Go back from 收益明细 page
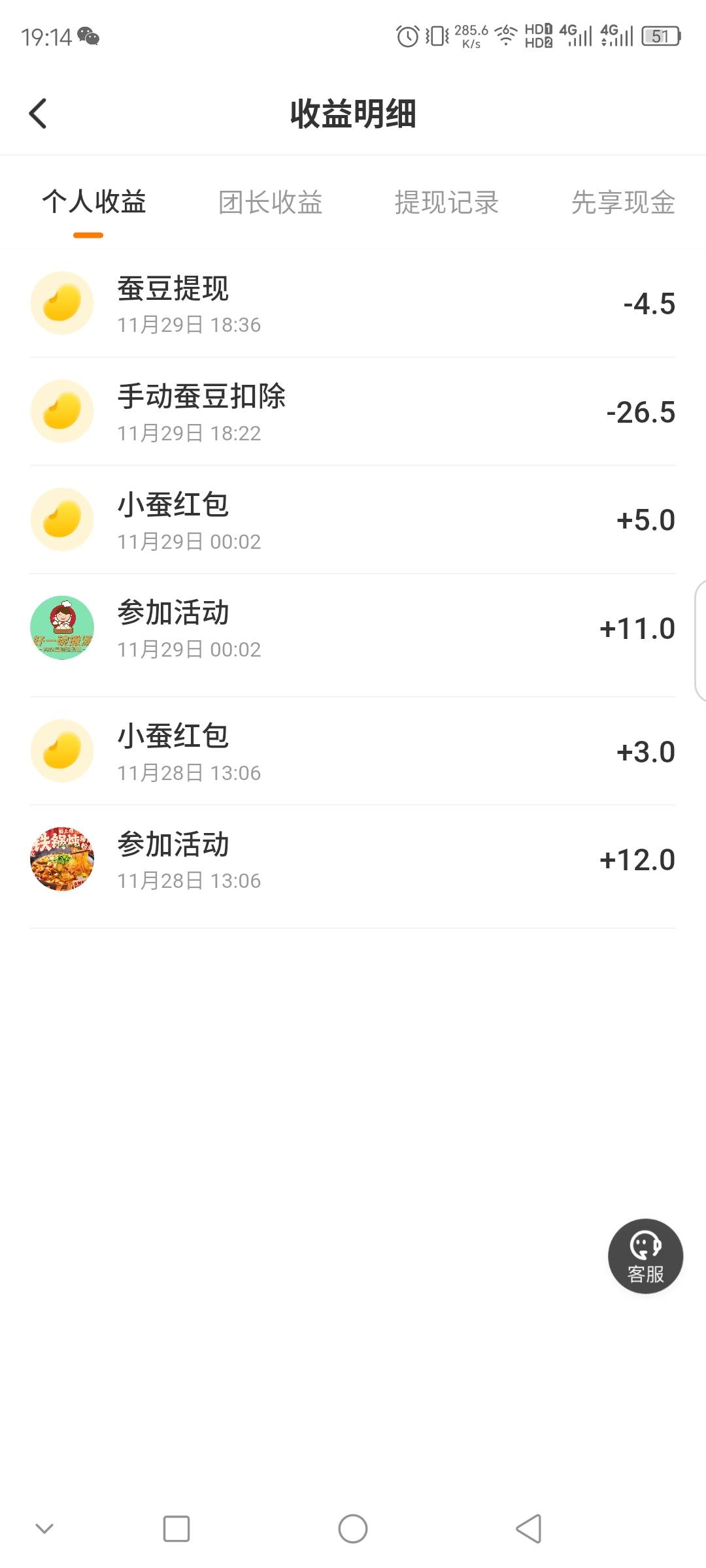Viewport: 706px width, 1568px height. [x=38, y=114]
